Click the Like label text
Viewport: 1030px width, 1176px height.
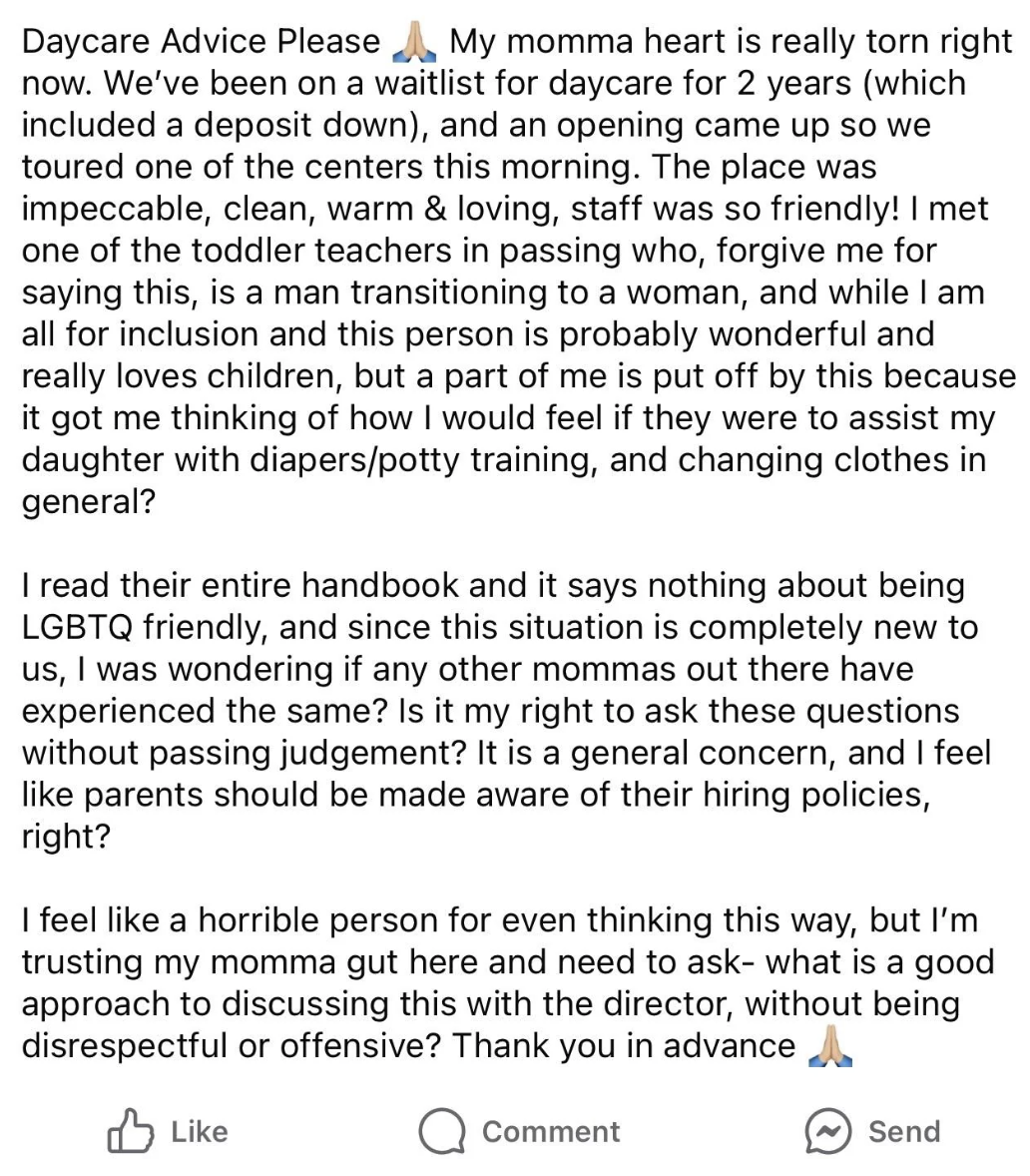197,1131
